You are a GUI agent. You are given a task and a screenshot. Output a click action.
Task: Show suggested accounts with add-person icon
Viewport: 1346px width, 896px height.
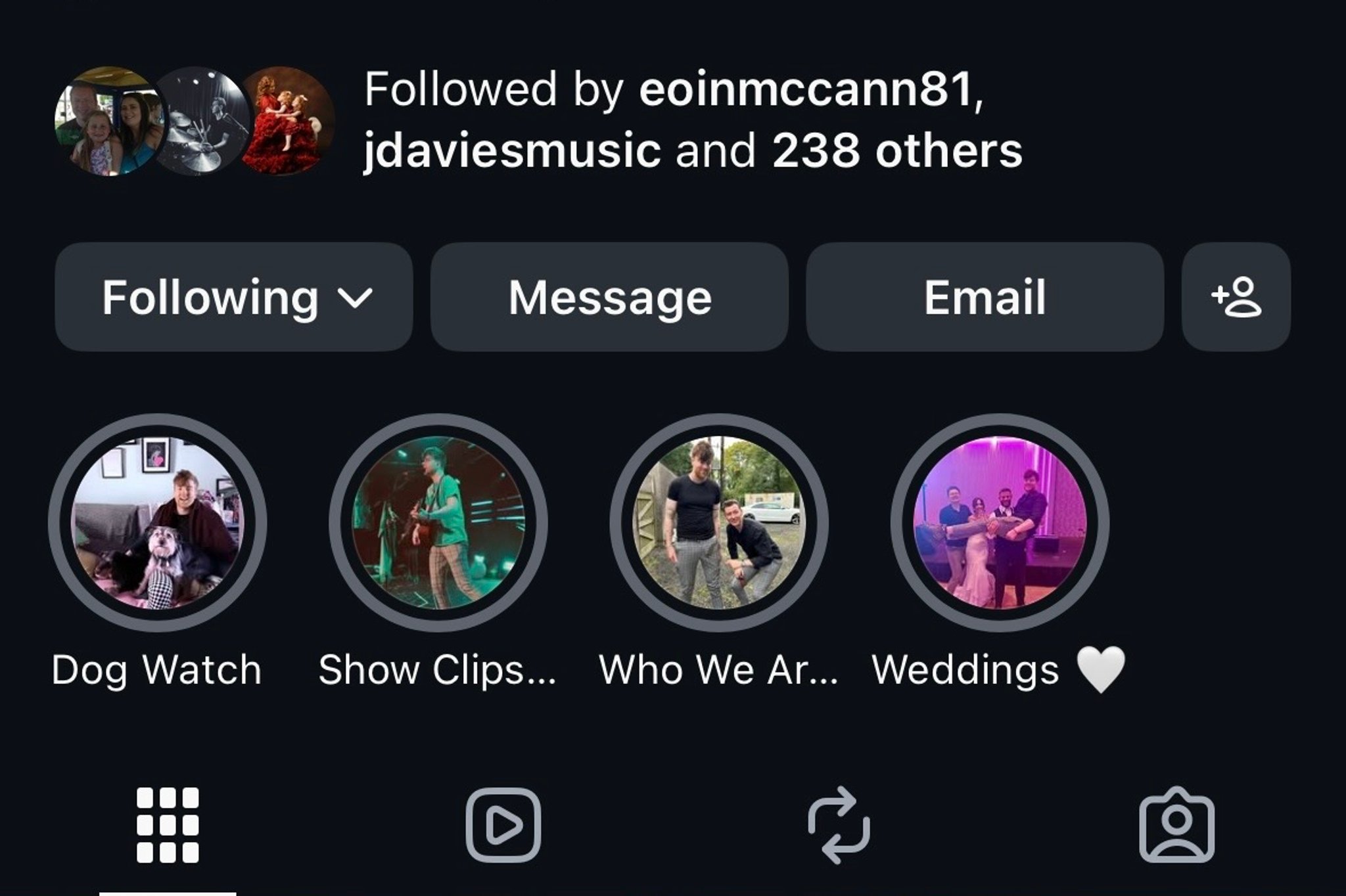(x=1236, y=297)
